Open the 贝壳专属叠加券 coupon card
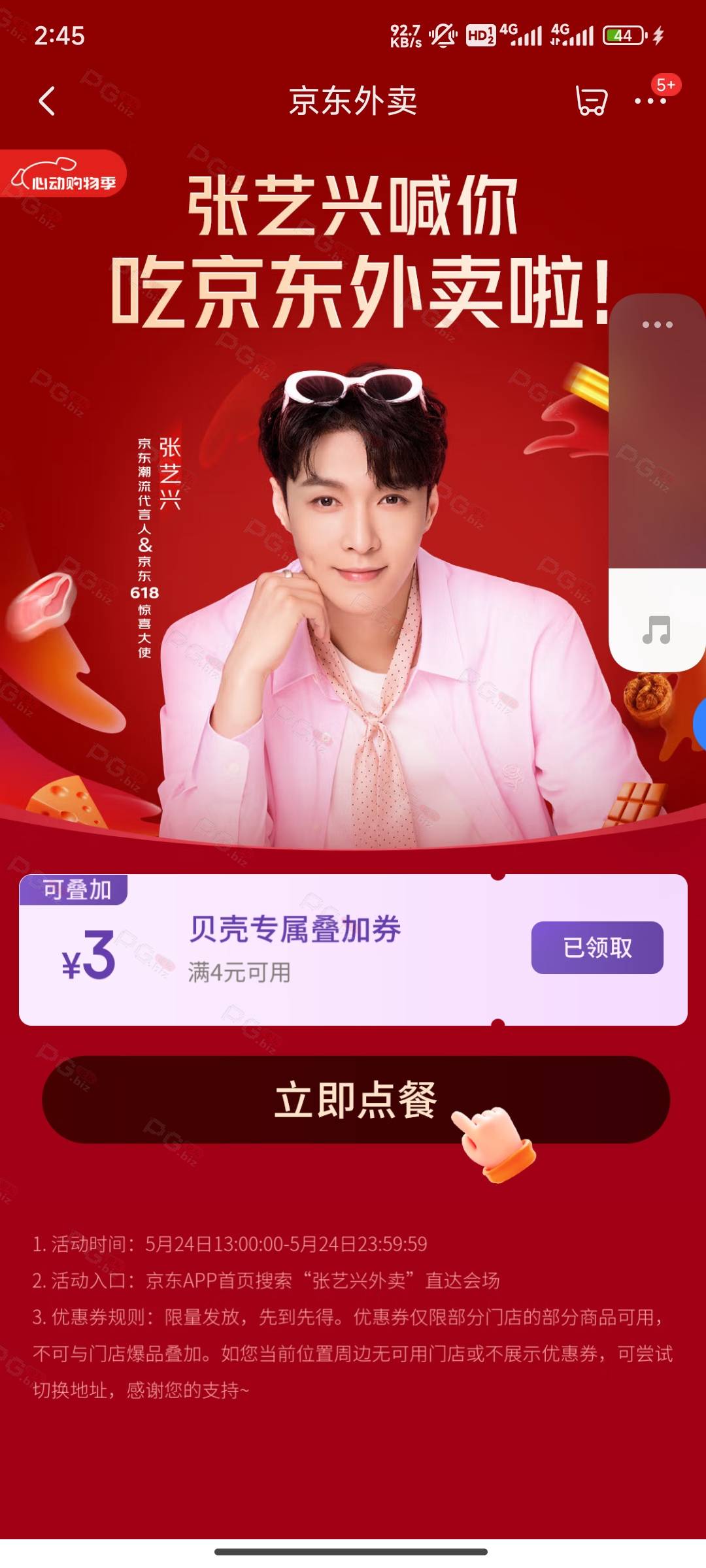 point(353,950)
